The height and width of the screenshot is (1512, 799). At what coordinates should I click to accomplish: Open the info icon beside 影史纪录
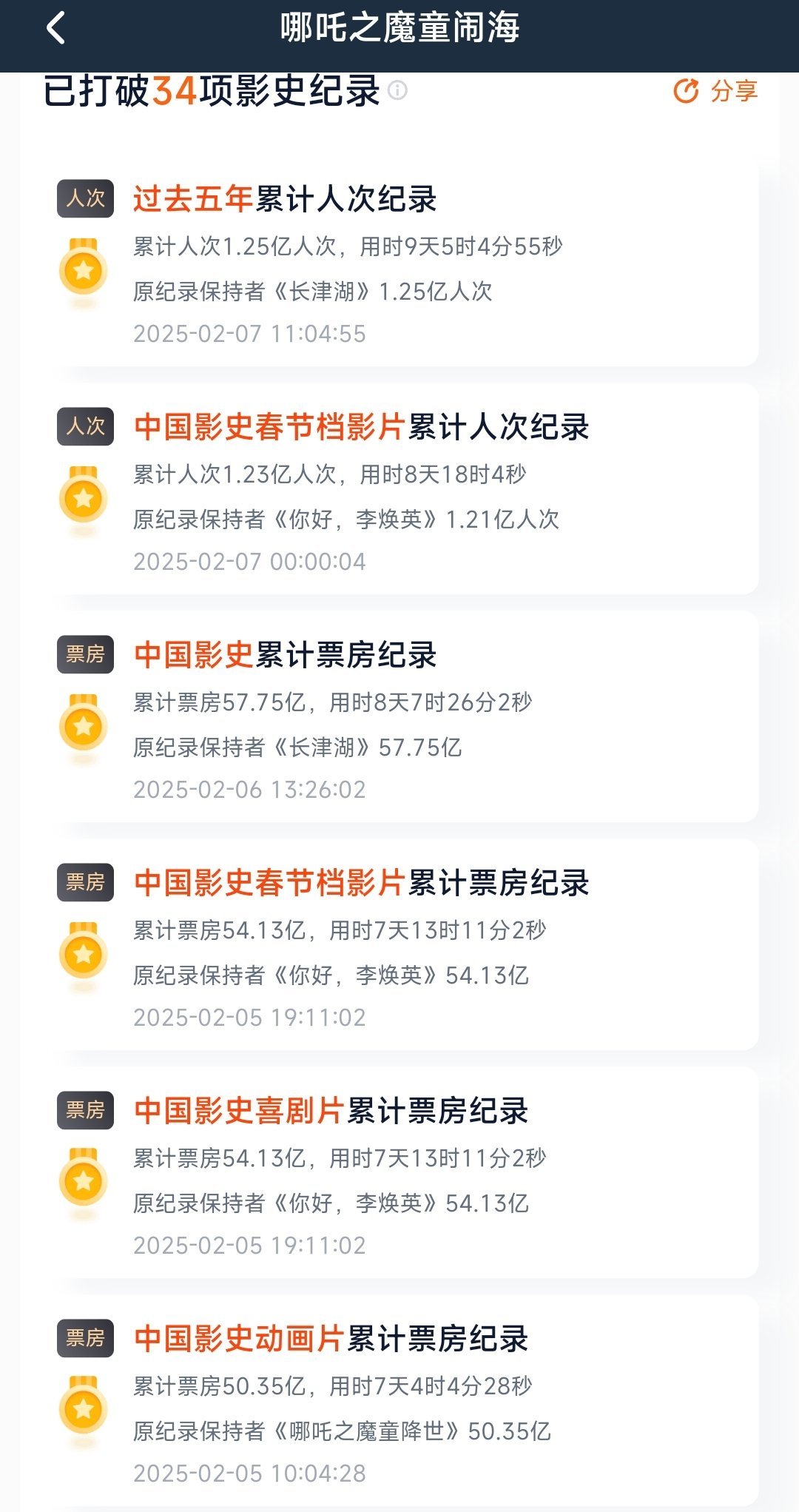[398, 90]
